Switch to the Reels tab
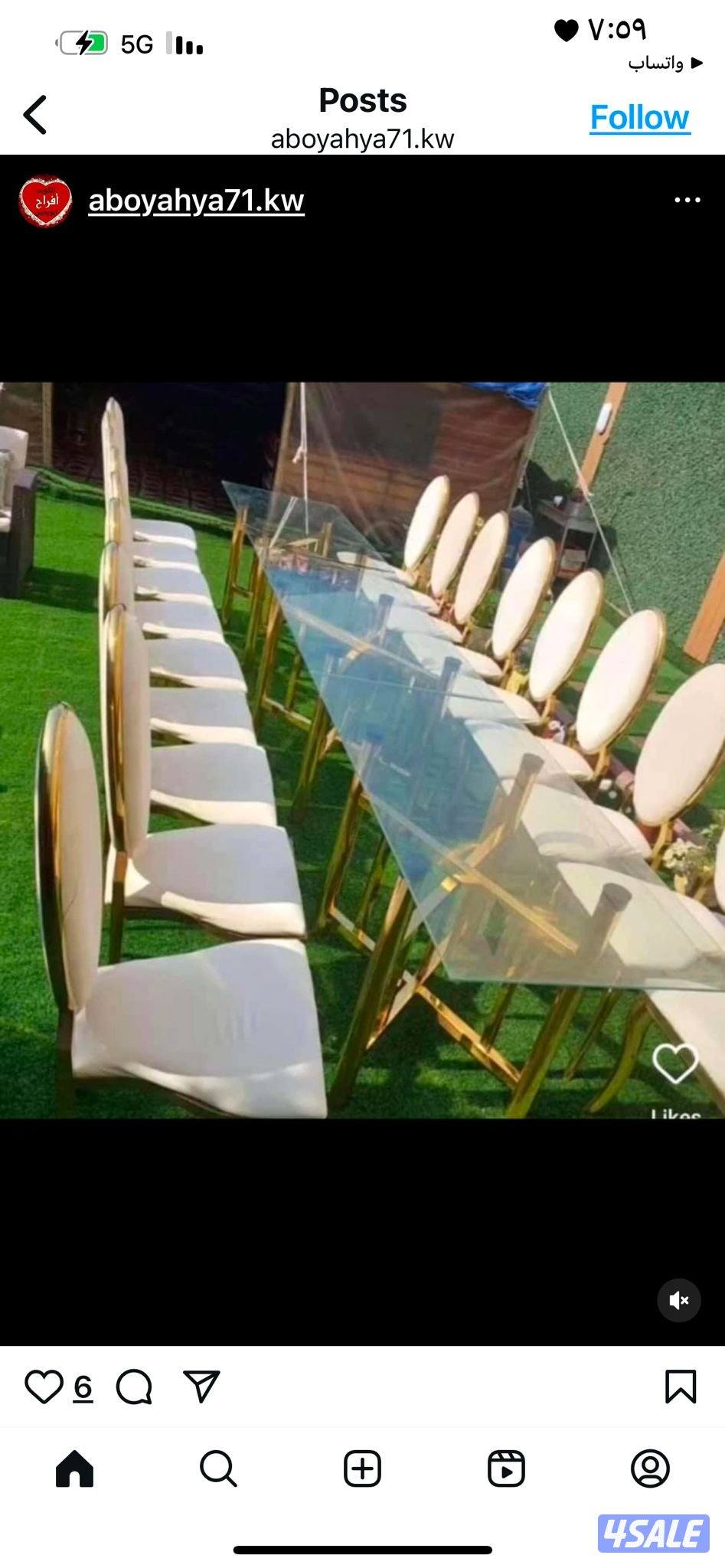 pos(506,1468)
